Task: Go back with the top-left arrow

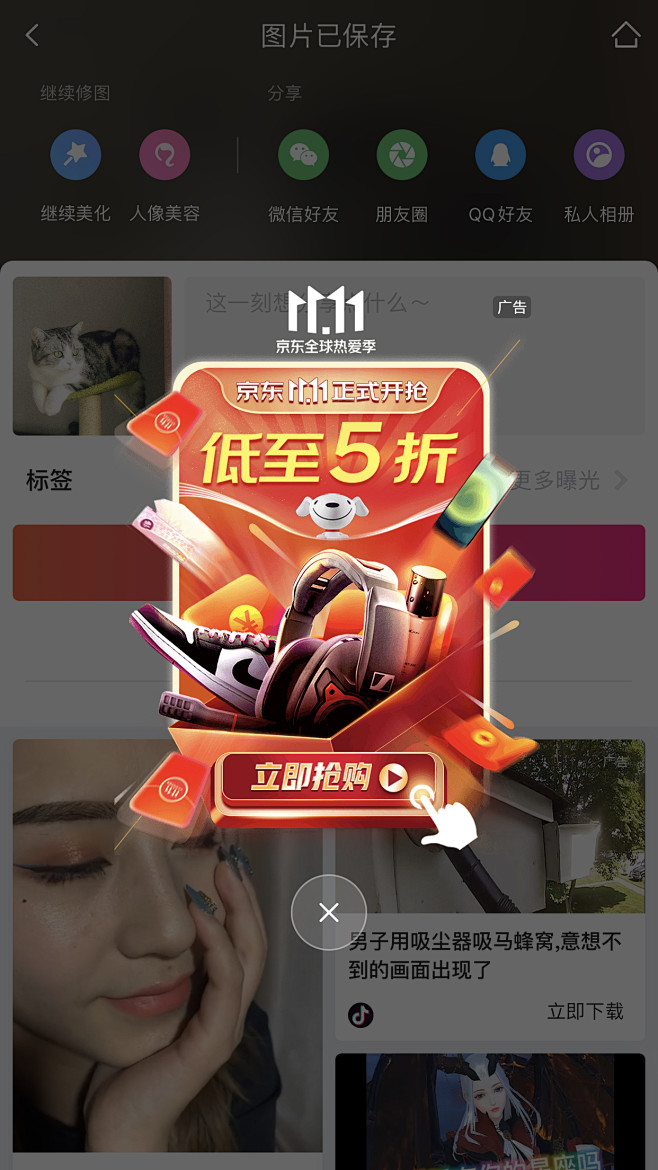Action: point(31,35)
